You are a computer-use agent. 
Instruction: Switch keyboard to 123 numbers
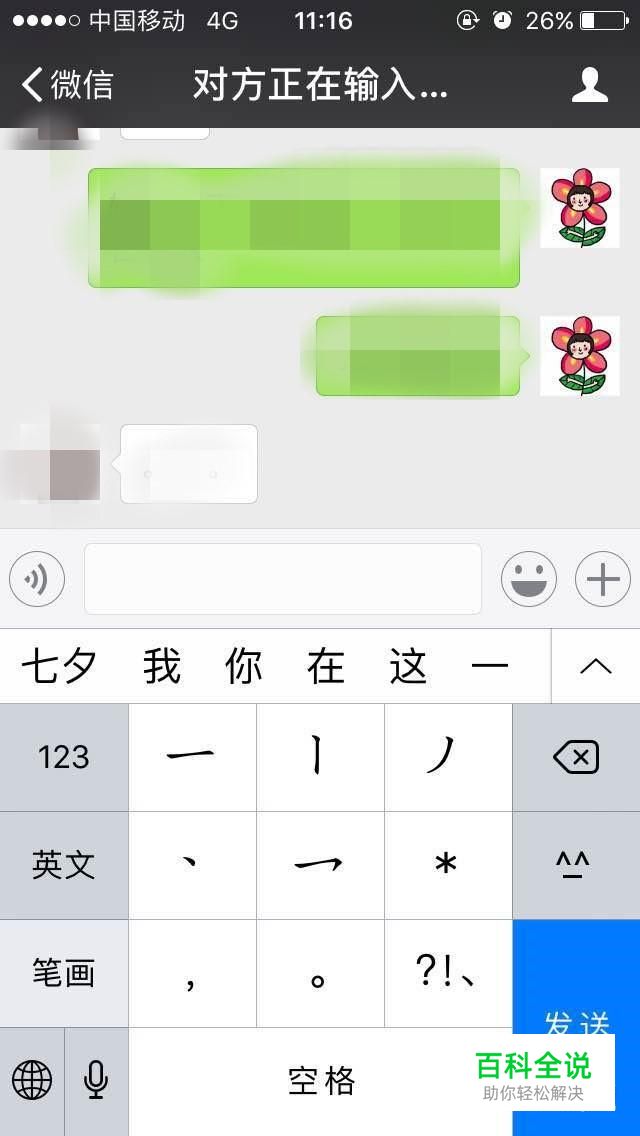(x=64, y=757)
